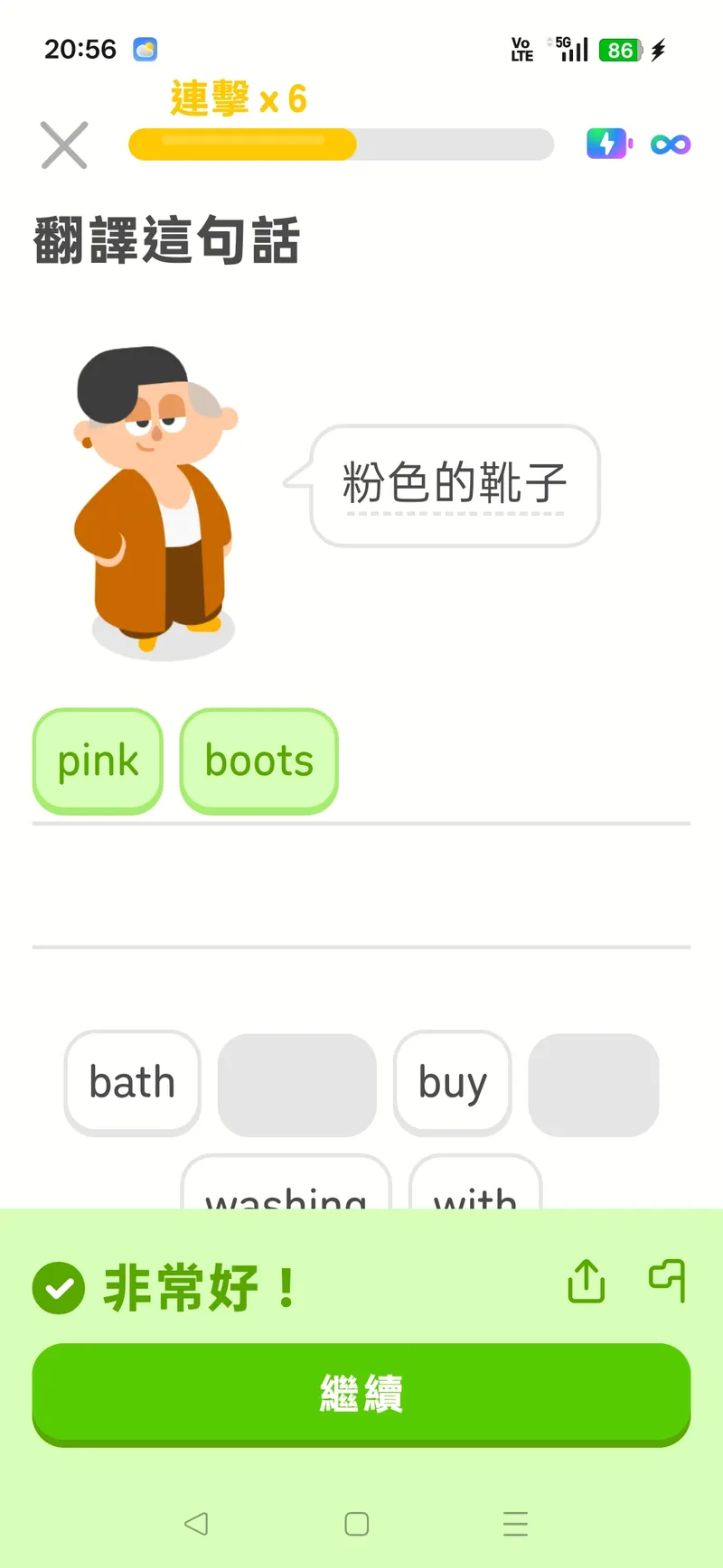Open the infinity hearts icon
The height and width of the screenshot is (1568, 723).
tap(671, 145)
